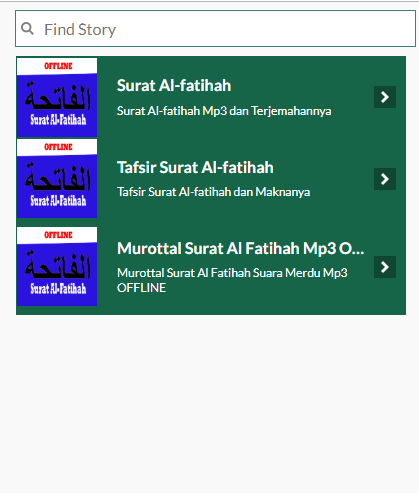Open the Tafsir Surat Al-fatihah row

pos(211,179)
